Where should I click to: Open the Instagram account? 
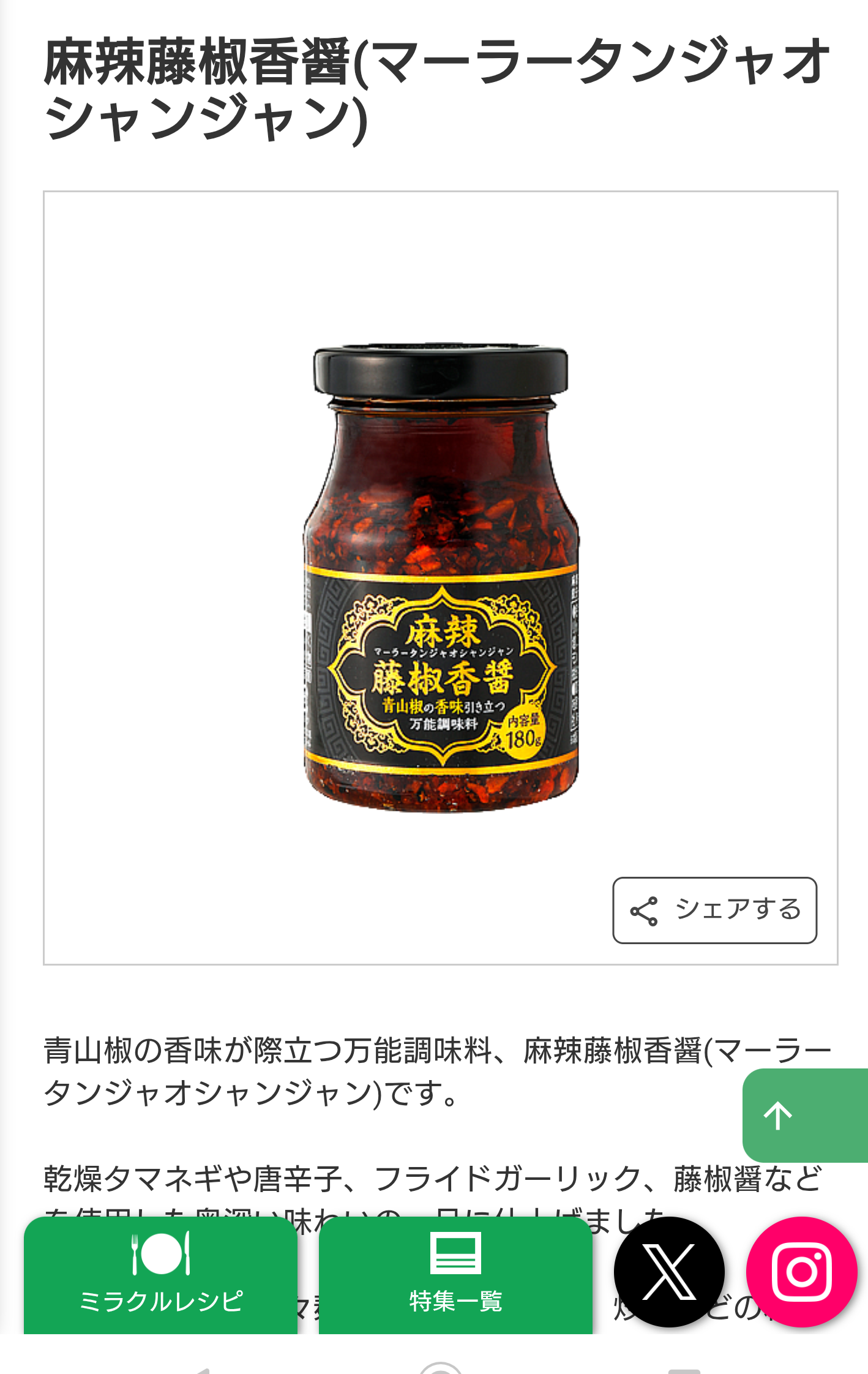tap(801, 1272)
